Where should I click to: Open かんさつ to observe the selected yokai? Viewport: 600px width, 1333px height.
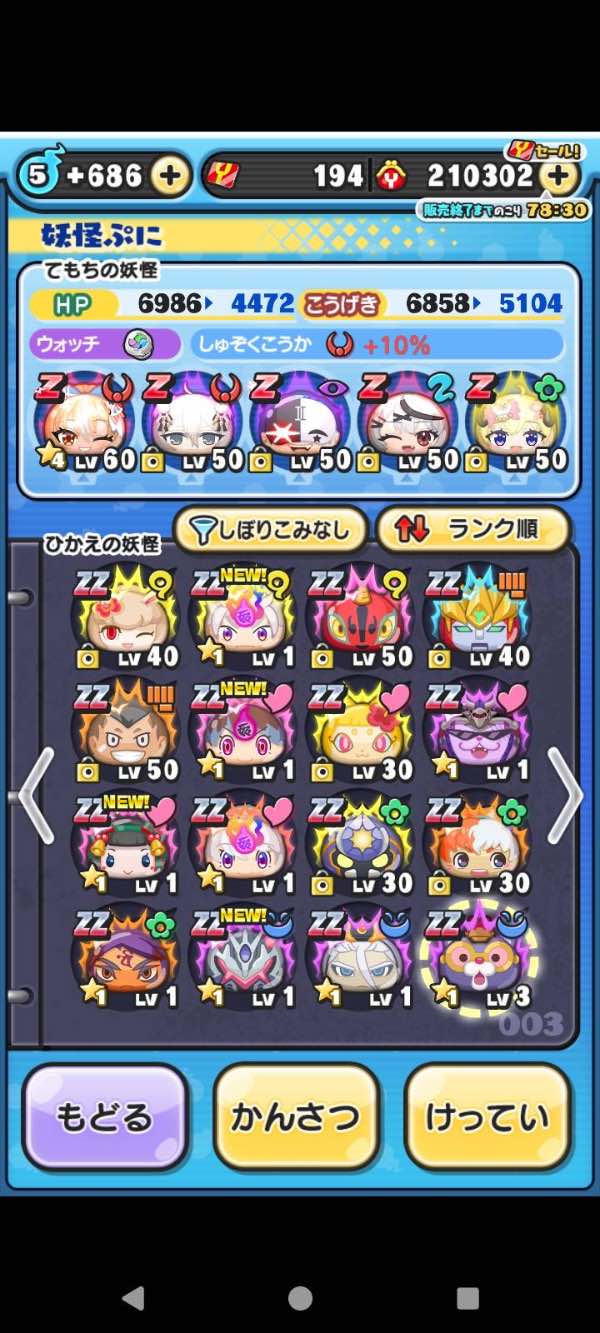(296, 1116)
